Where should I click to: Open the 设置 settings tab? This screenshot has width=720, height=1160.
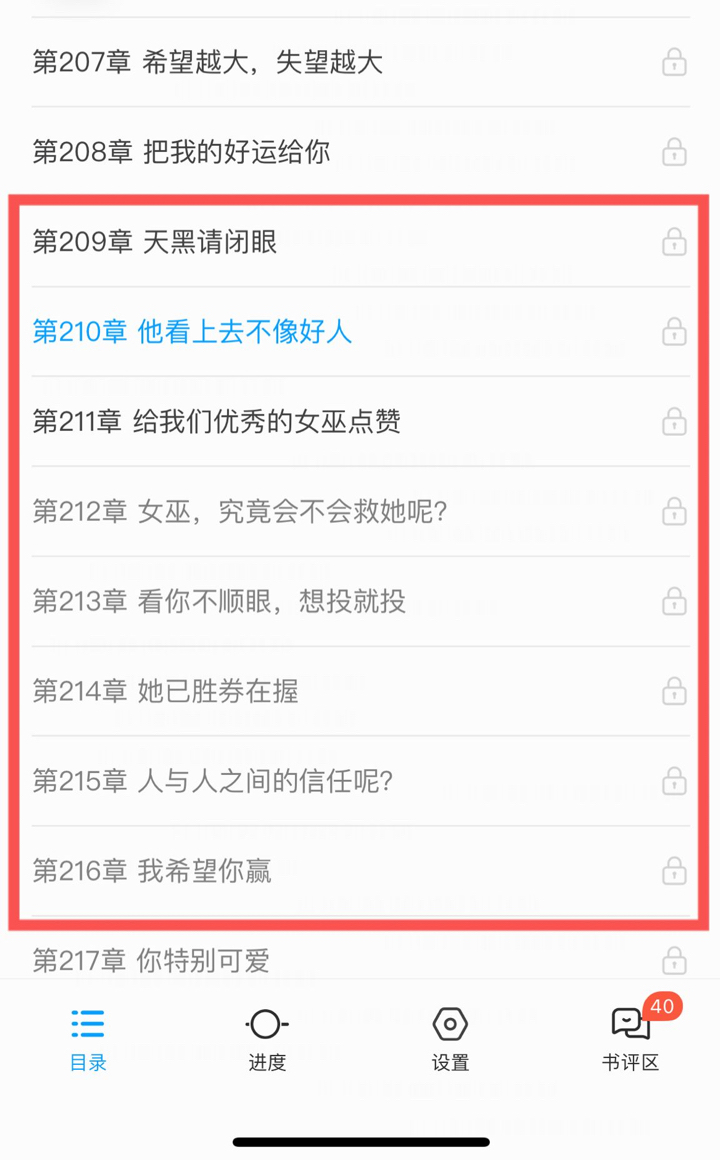(x=450, y=1040)
